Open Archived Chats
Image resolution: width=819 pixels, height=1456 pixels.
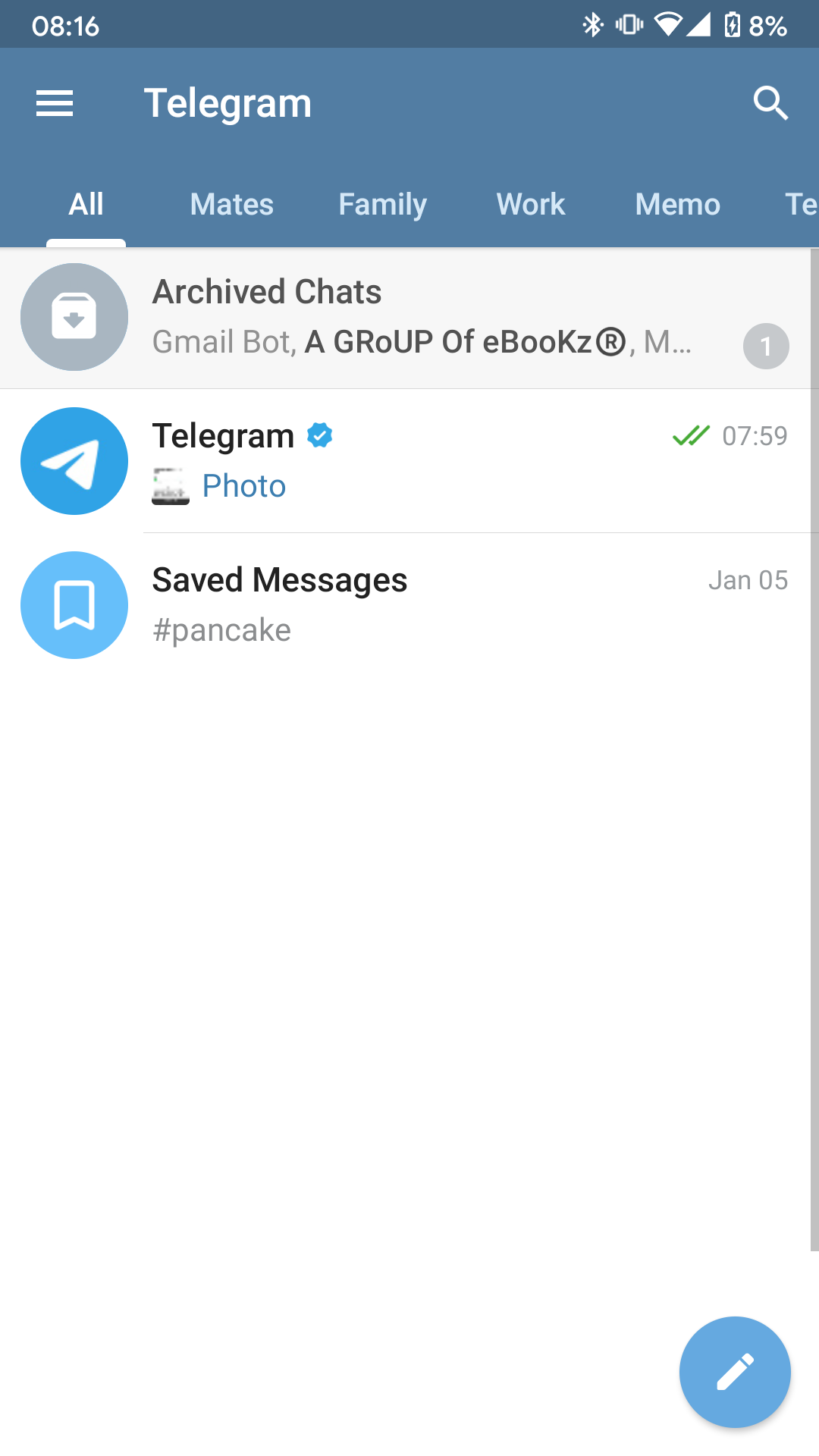click(x=409, y=317)
